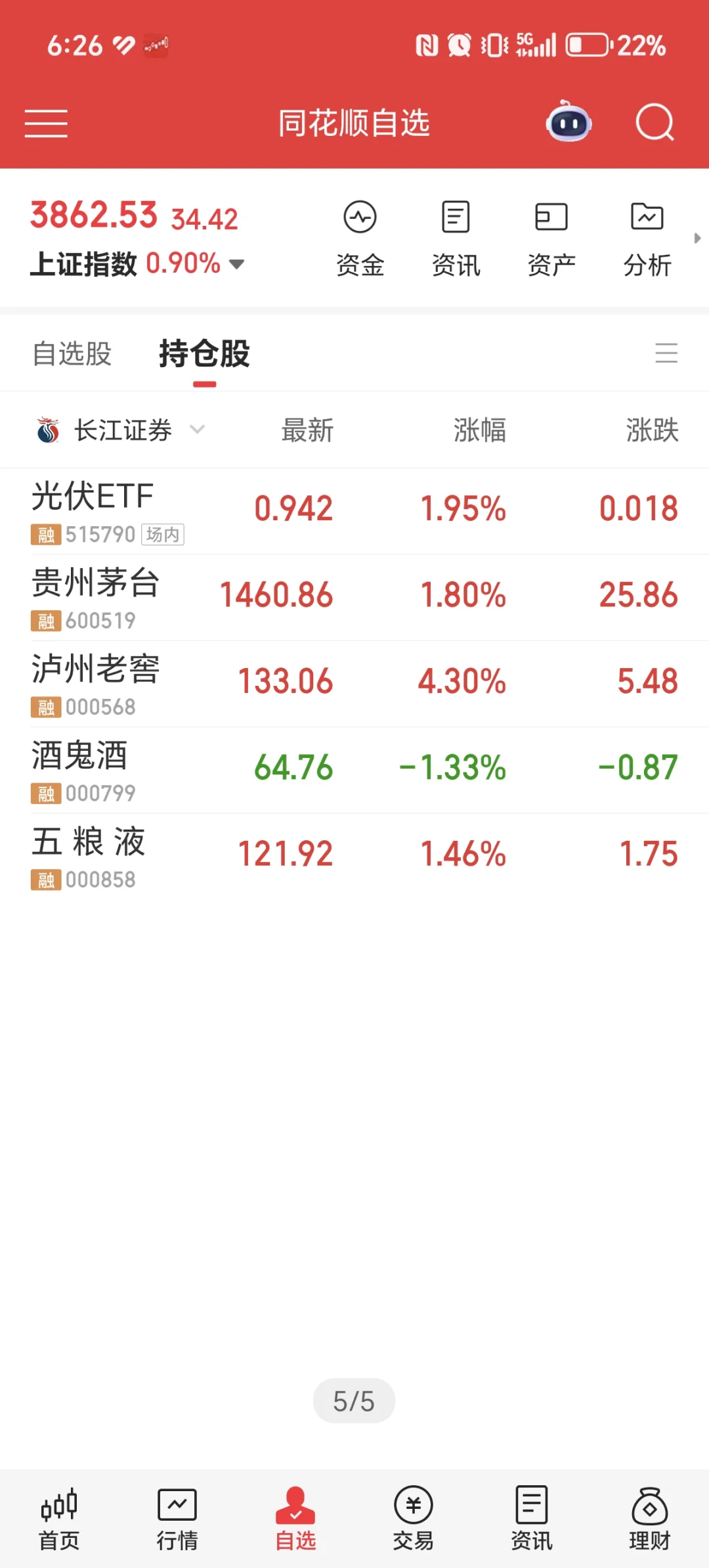Open the 资金 shortcut
709x1568 pixels.
pos(360,238)
